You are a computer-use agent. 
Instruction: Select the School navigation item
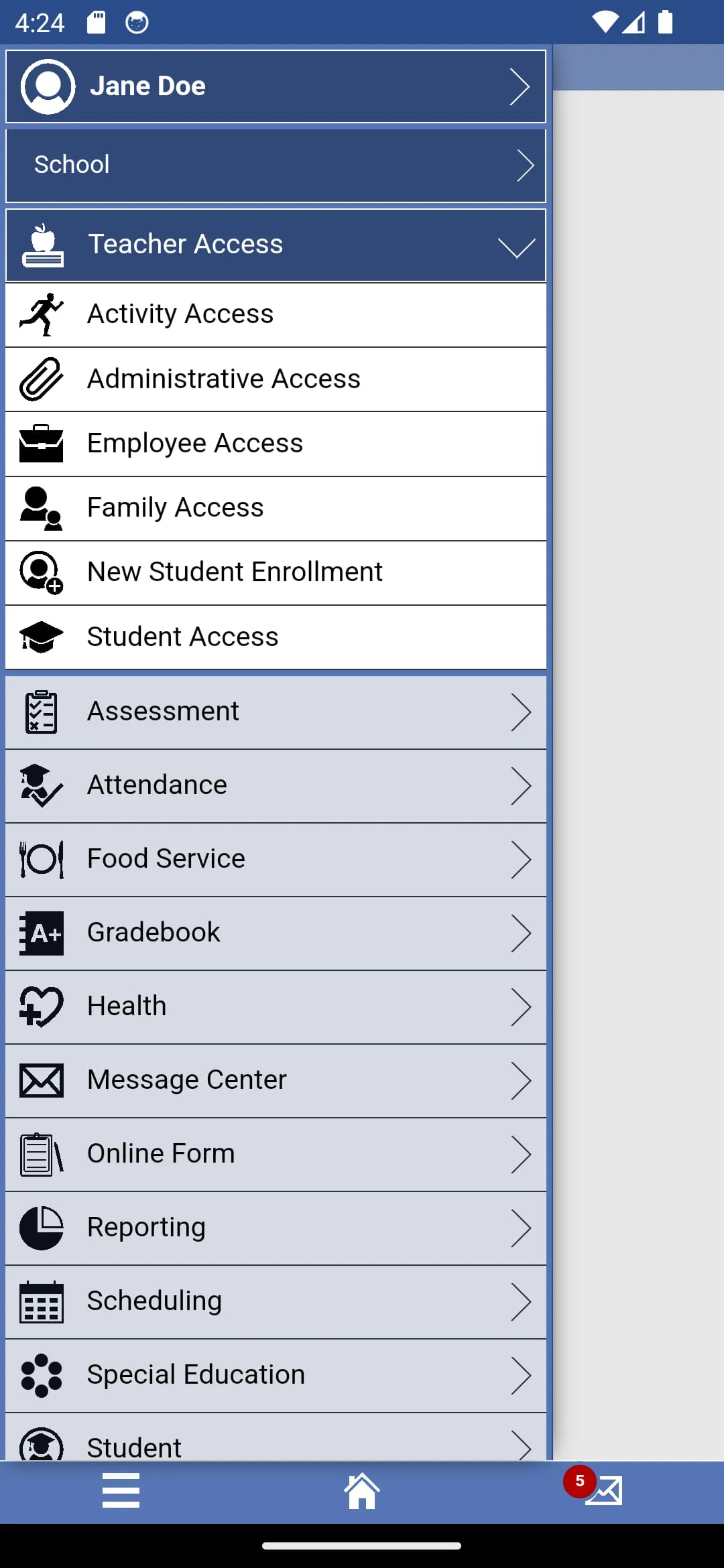pyautogui.click(x=275, y=164)
